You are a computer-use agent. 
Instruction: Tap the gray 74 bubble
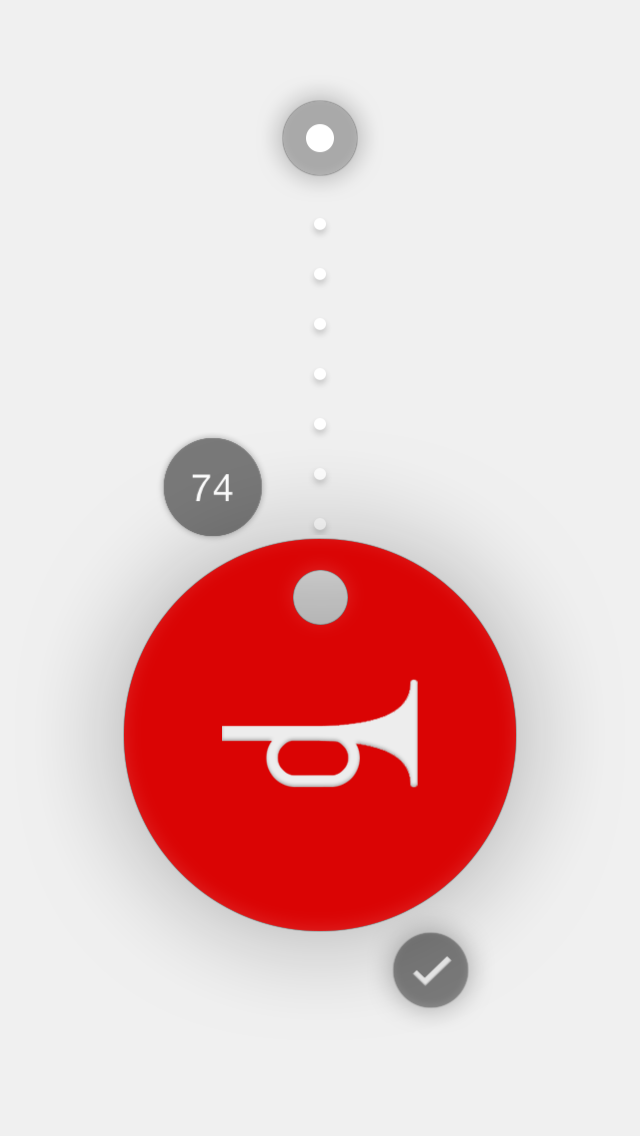coord(212,487)
